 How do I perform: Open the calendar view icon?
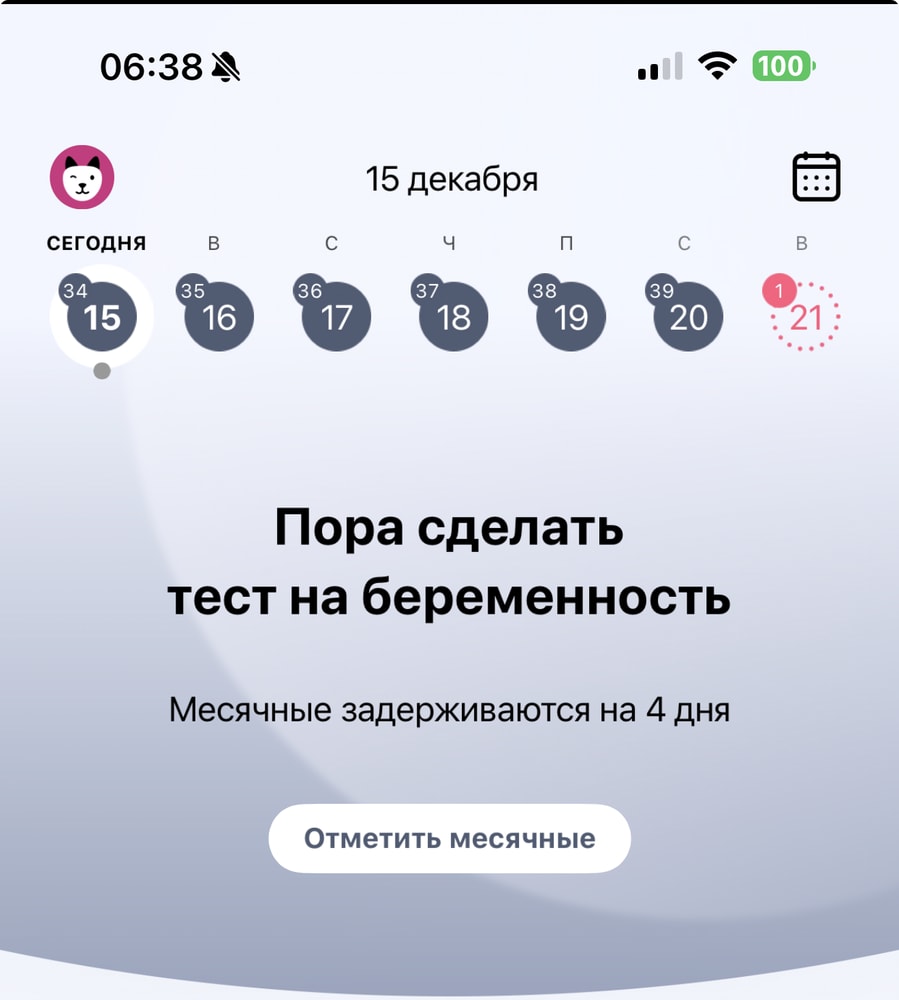pos(816,177)
